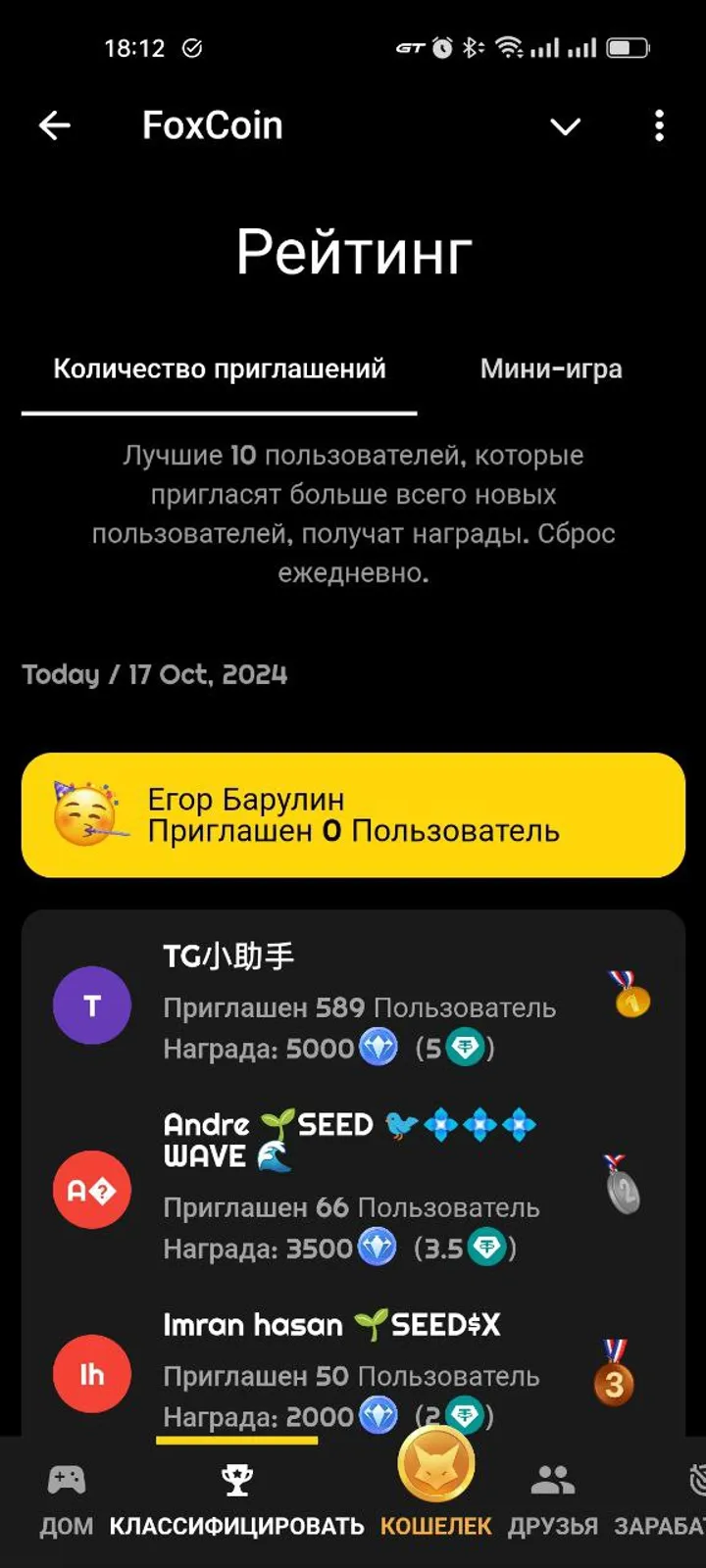
Task: Select the Количество приглашений tab
Action: [220, 368]
